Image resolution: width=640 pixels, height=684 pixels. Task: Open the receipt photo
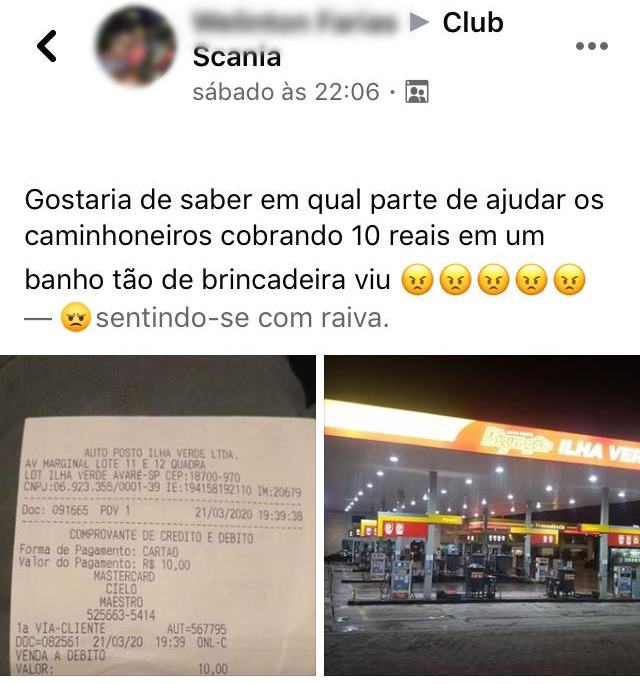pyautogui.click(x=158, y=518)
